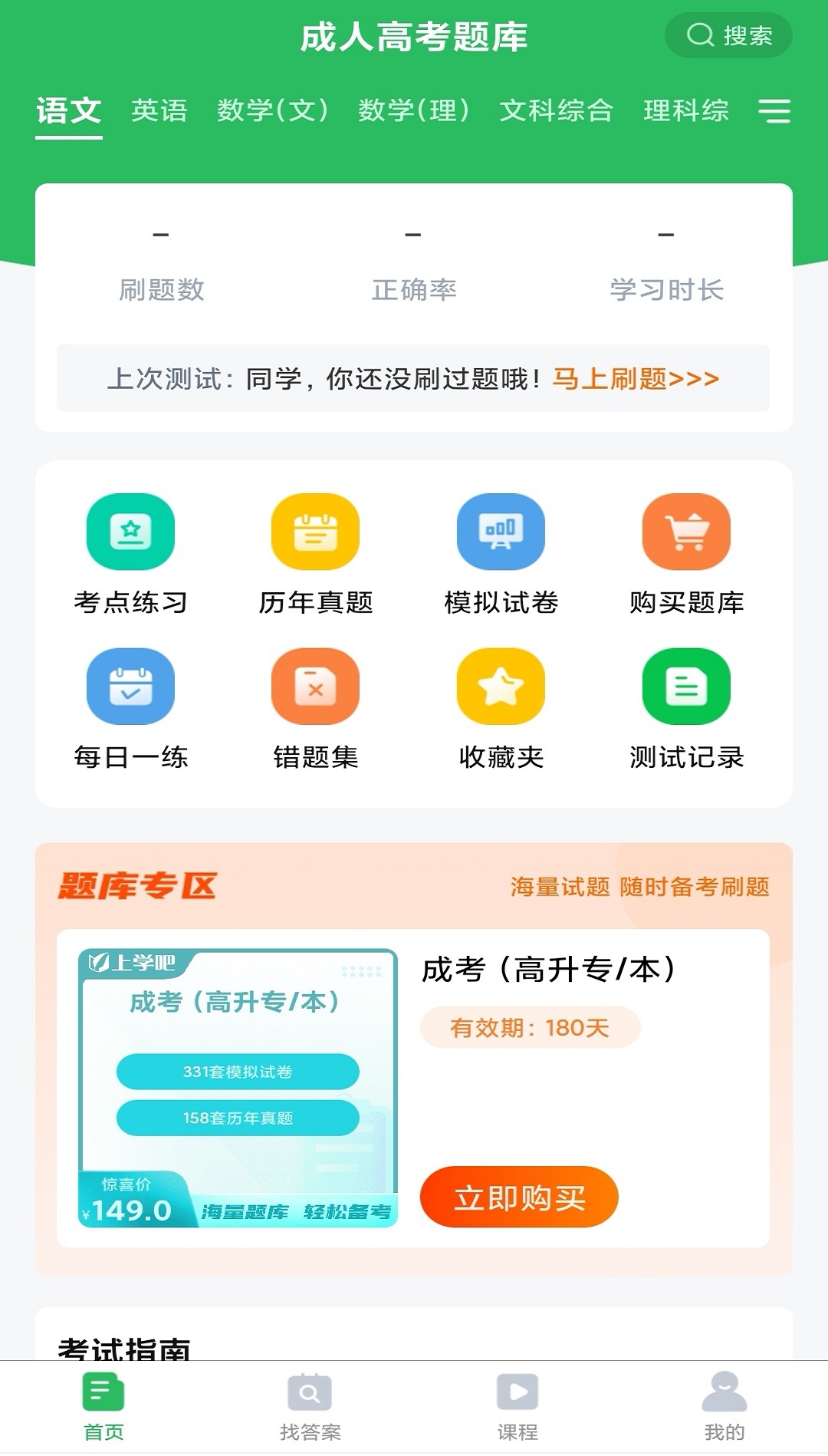Viewport: 828px width, 1456px height.
Task: Select the 数学(理) tab
Action: click(x=414, y=110)
